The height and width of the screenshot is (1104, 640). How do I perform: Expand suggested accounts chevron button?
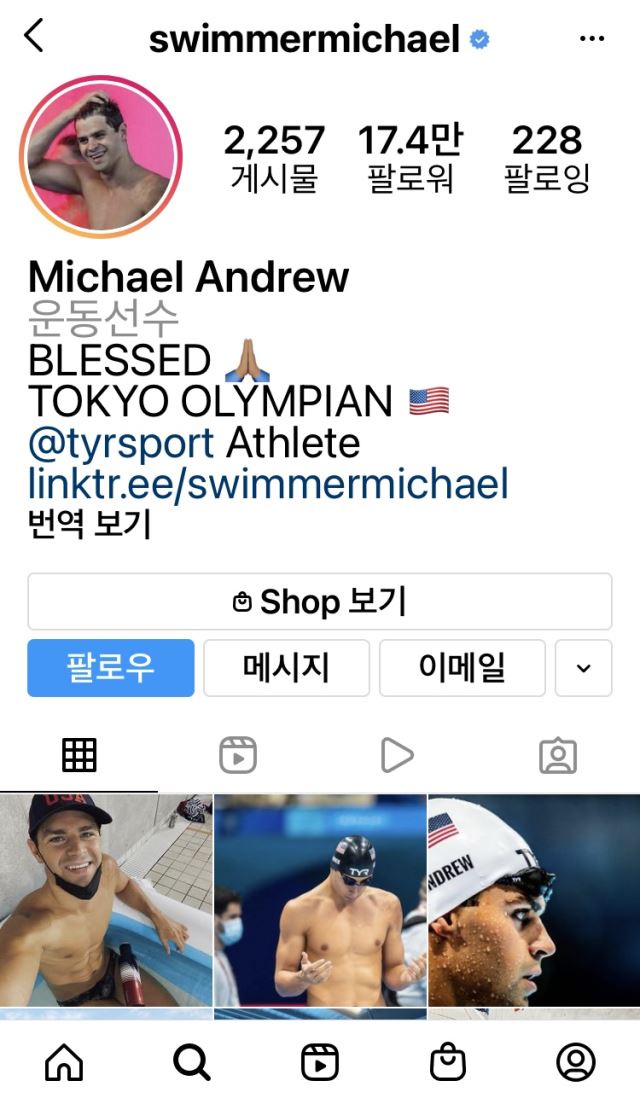click(x=583, y=667)
